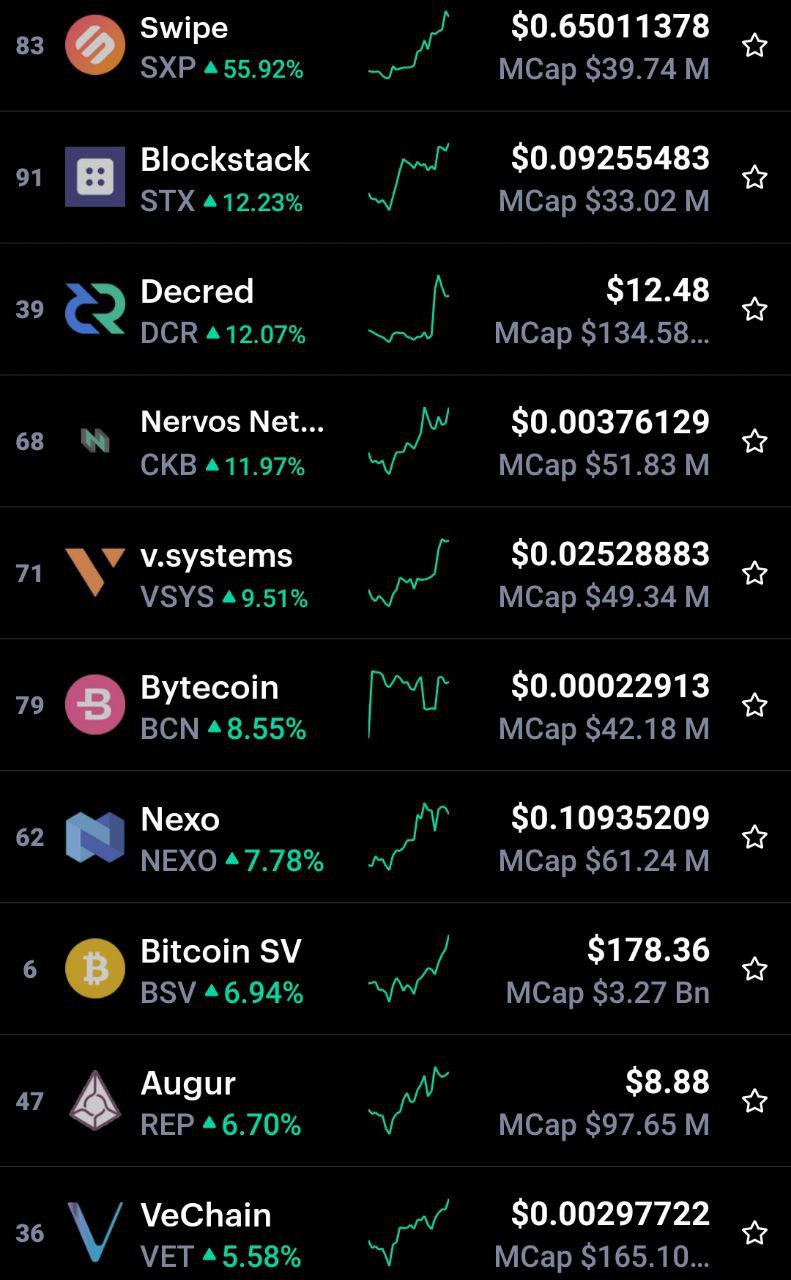Mark Nexo as favorite
The width and height of the screenshot is (791, 1280).
(x=755, y=837)
